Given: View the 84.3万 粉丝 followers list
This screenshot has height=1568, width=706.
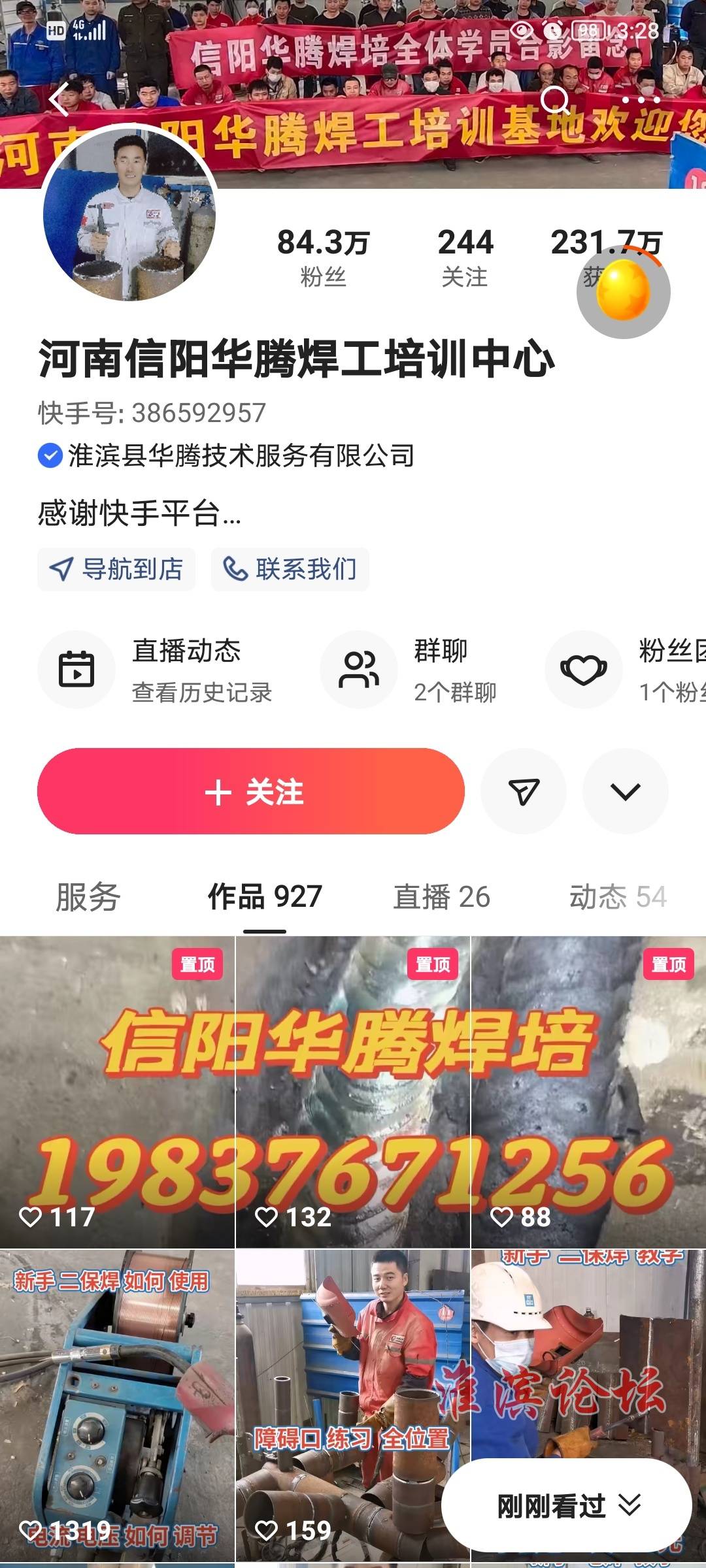Looking at the screenshot, I should point(323,257).
